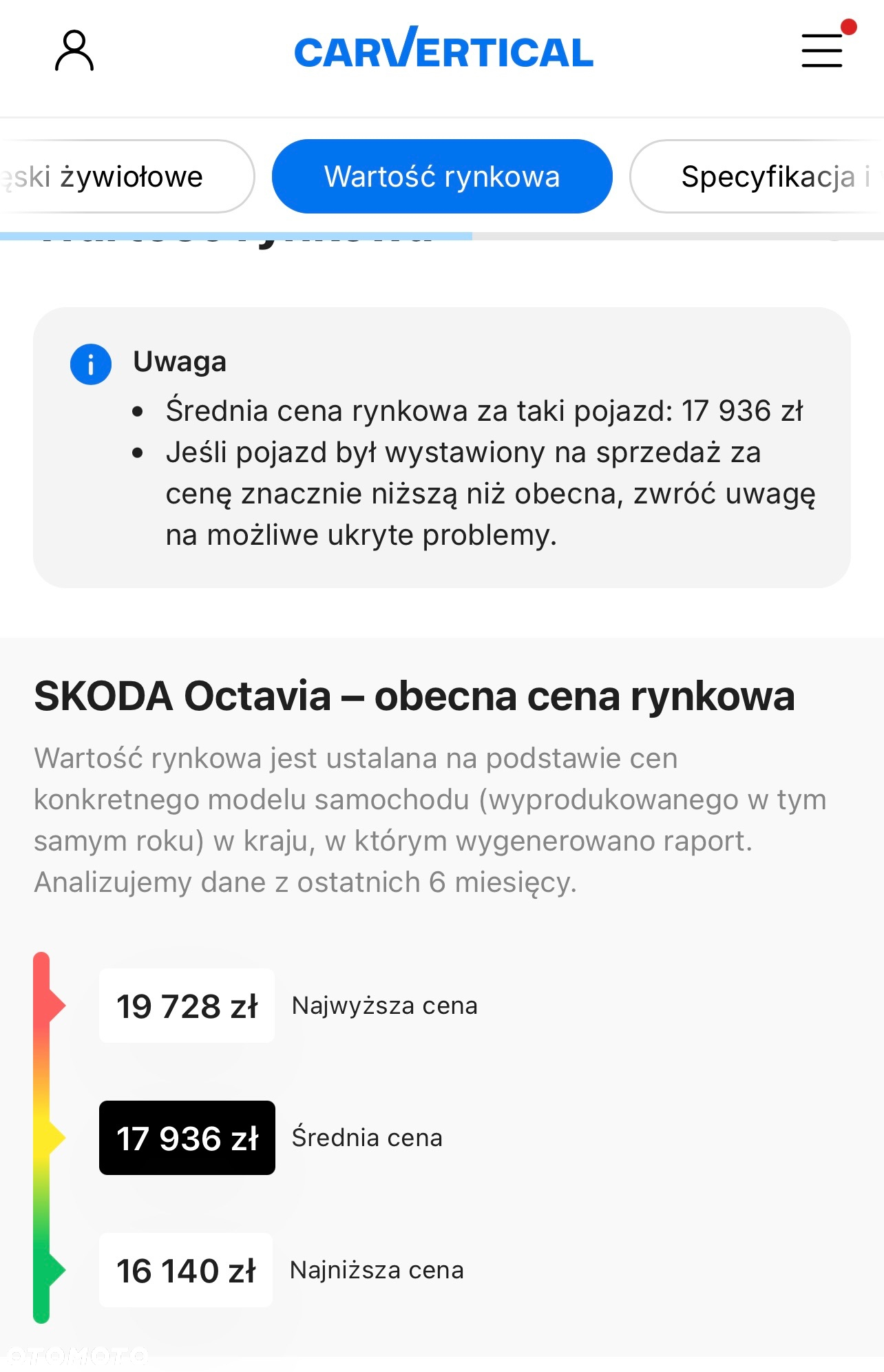Image resolution: width=884 pixels, height=1372 pixels.
Task: Open the user account icon
Action: (x=74, y=51)
